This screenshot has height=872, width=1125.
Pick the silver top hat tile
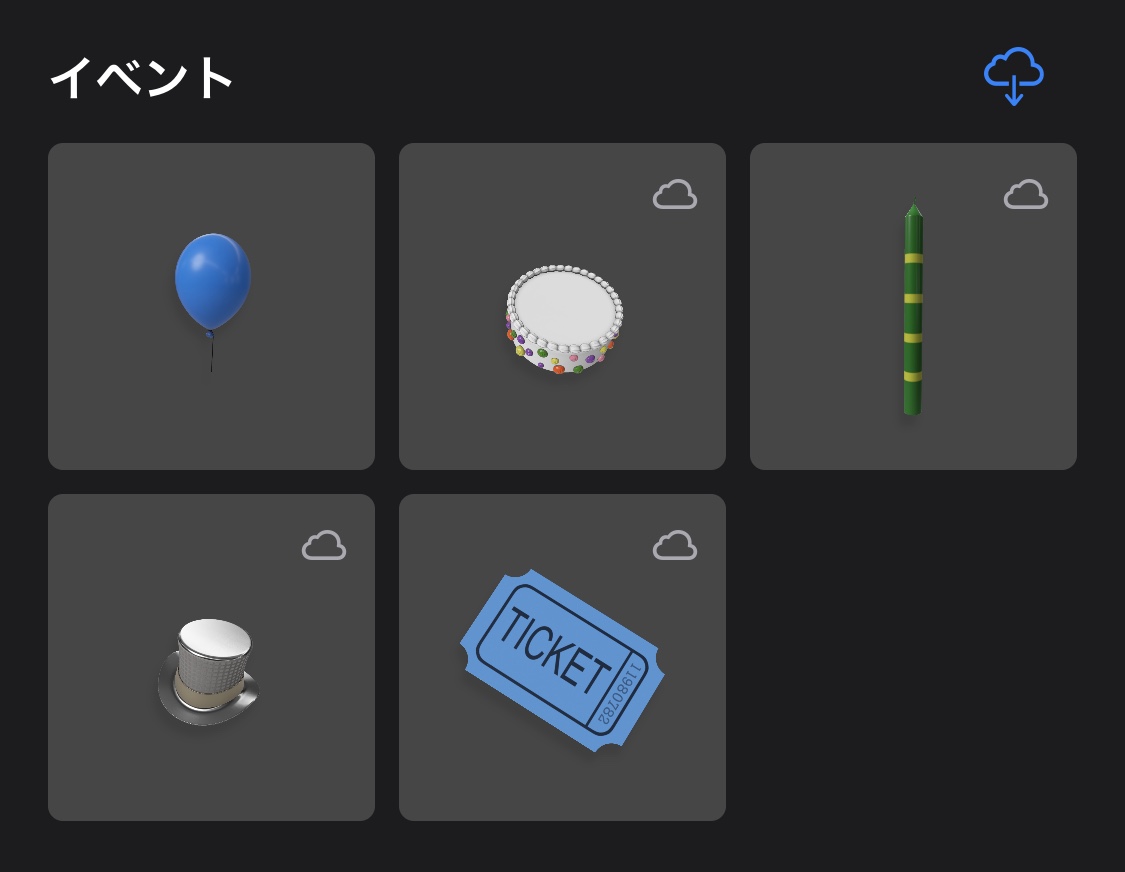tap(211, 657)
